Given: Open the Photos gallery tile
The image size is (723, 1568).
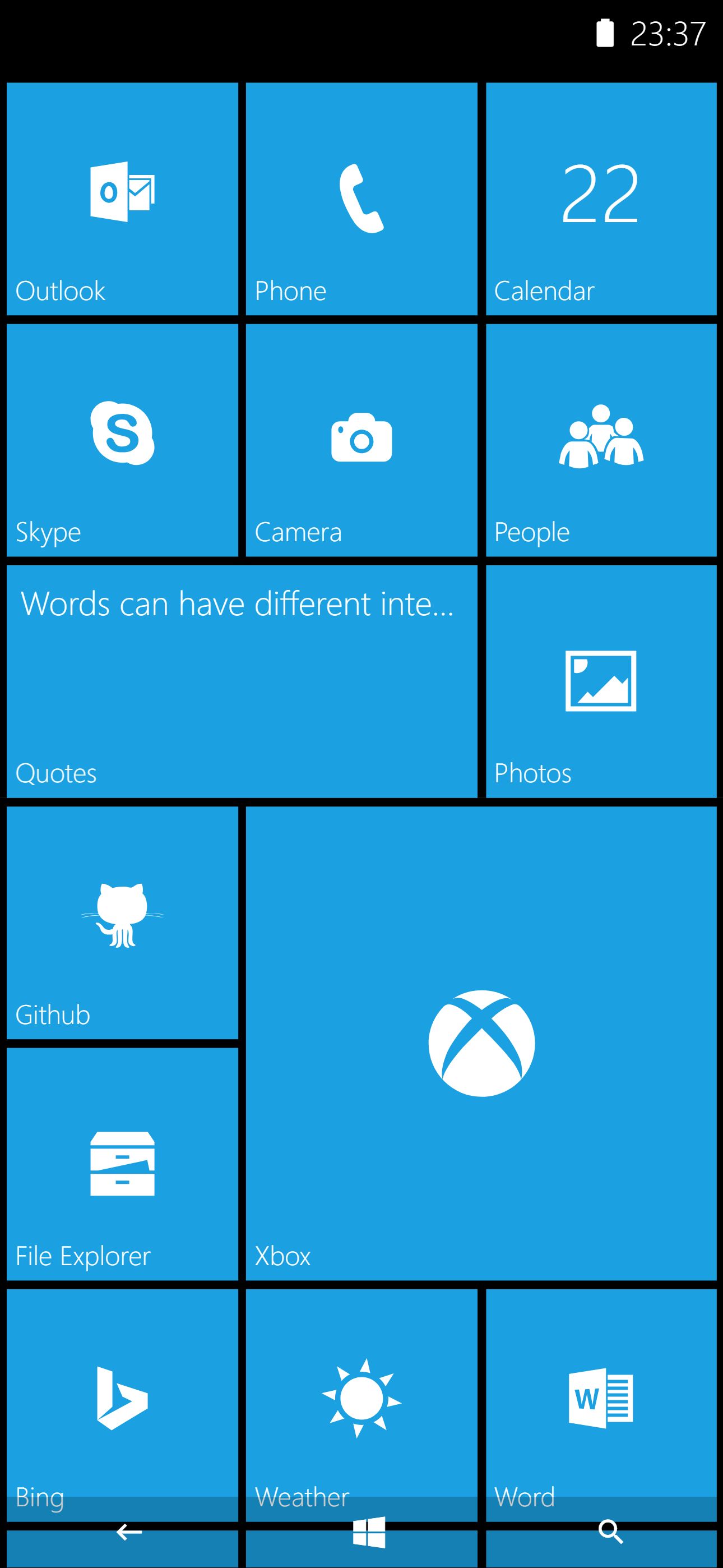Looking at the screenshot, I should pos(601,682).
